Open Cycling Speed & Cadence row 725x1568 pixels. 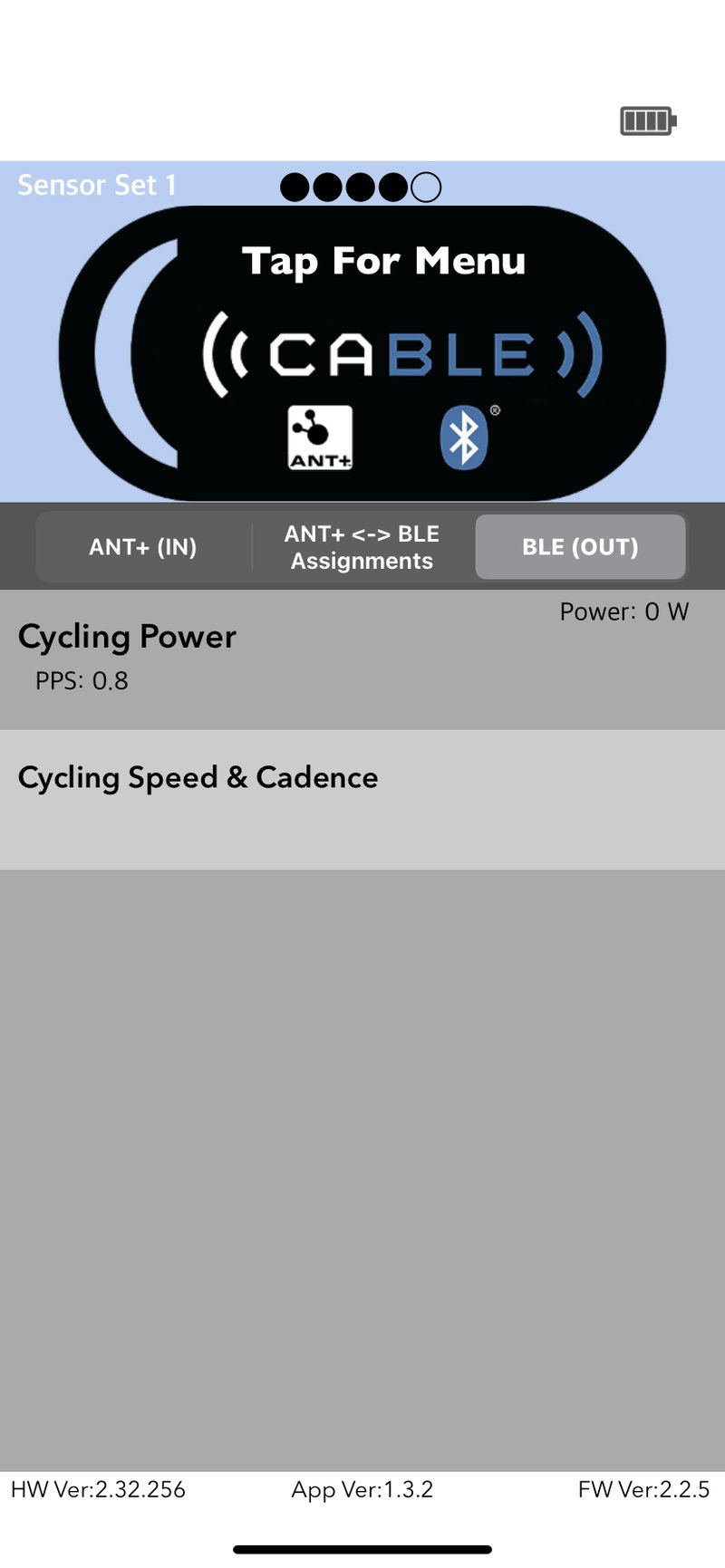[362, 797]
